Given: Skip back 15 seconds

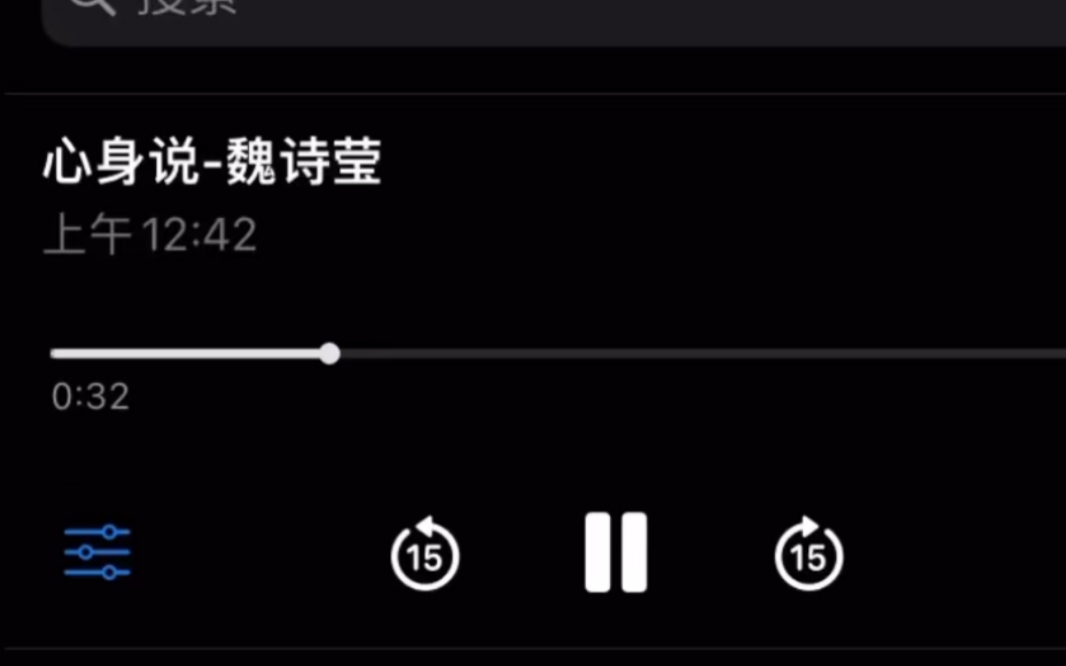Looking at the screenshot, I should tap(425, 554).
